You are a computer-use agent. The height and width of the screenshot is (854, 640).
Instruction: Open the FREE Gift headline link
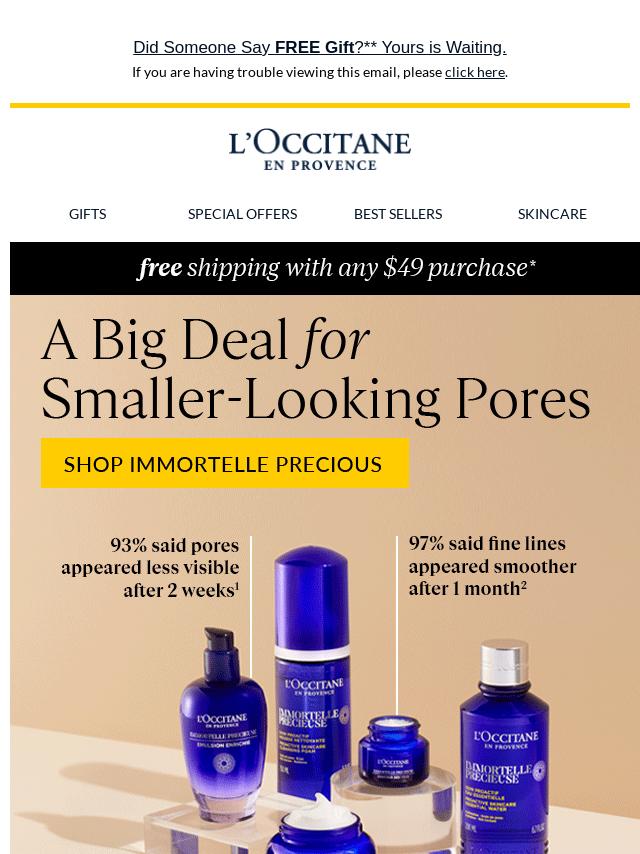320,47
